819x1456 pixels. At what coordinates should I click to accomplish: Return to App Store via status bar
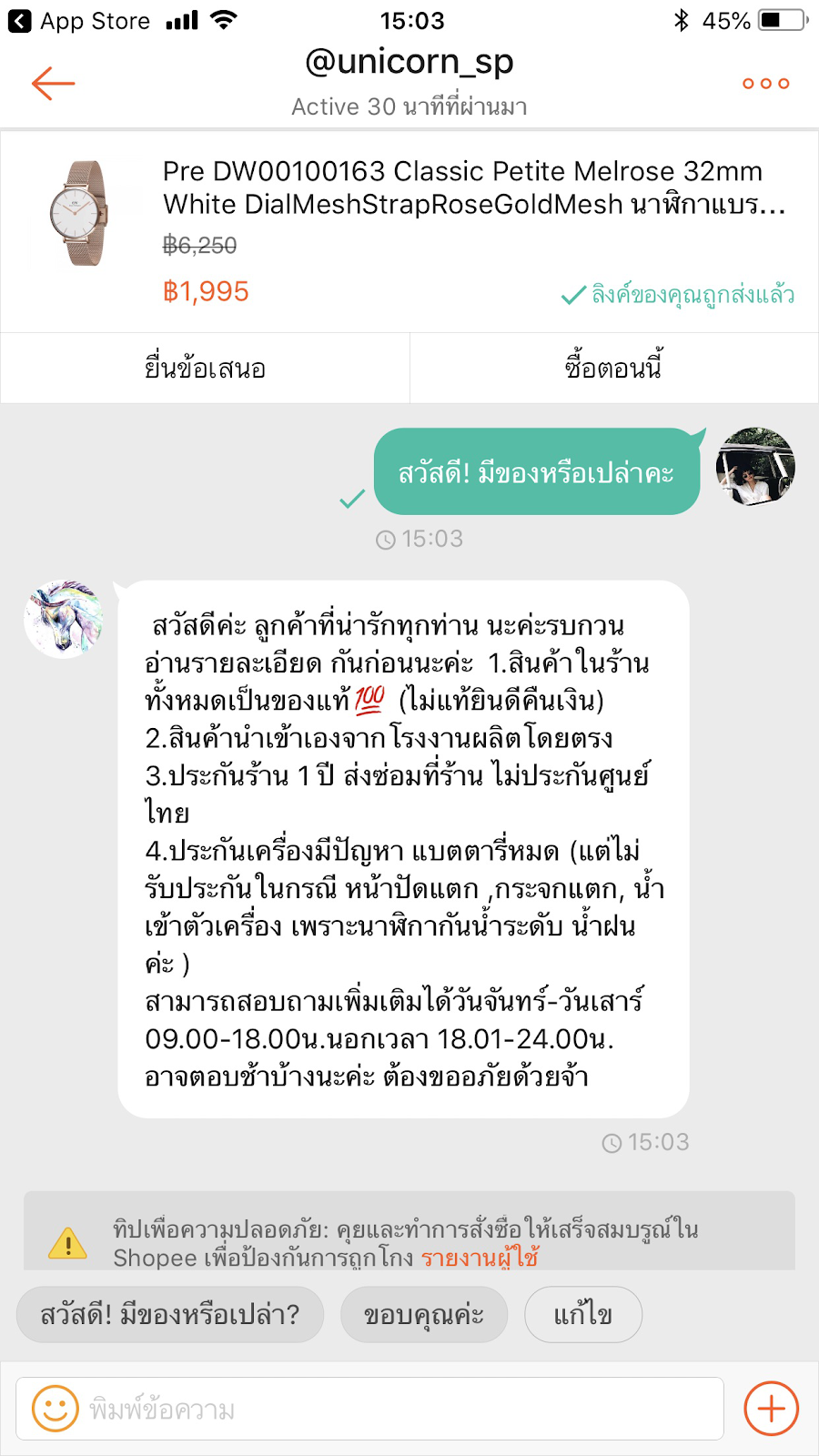pos(78,21)
